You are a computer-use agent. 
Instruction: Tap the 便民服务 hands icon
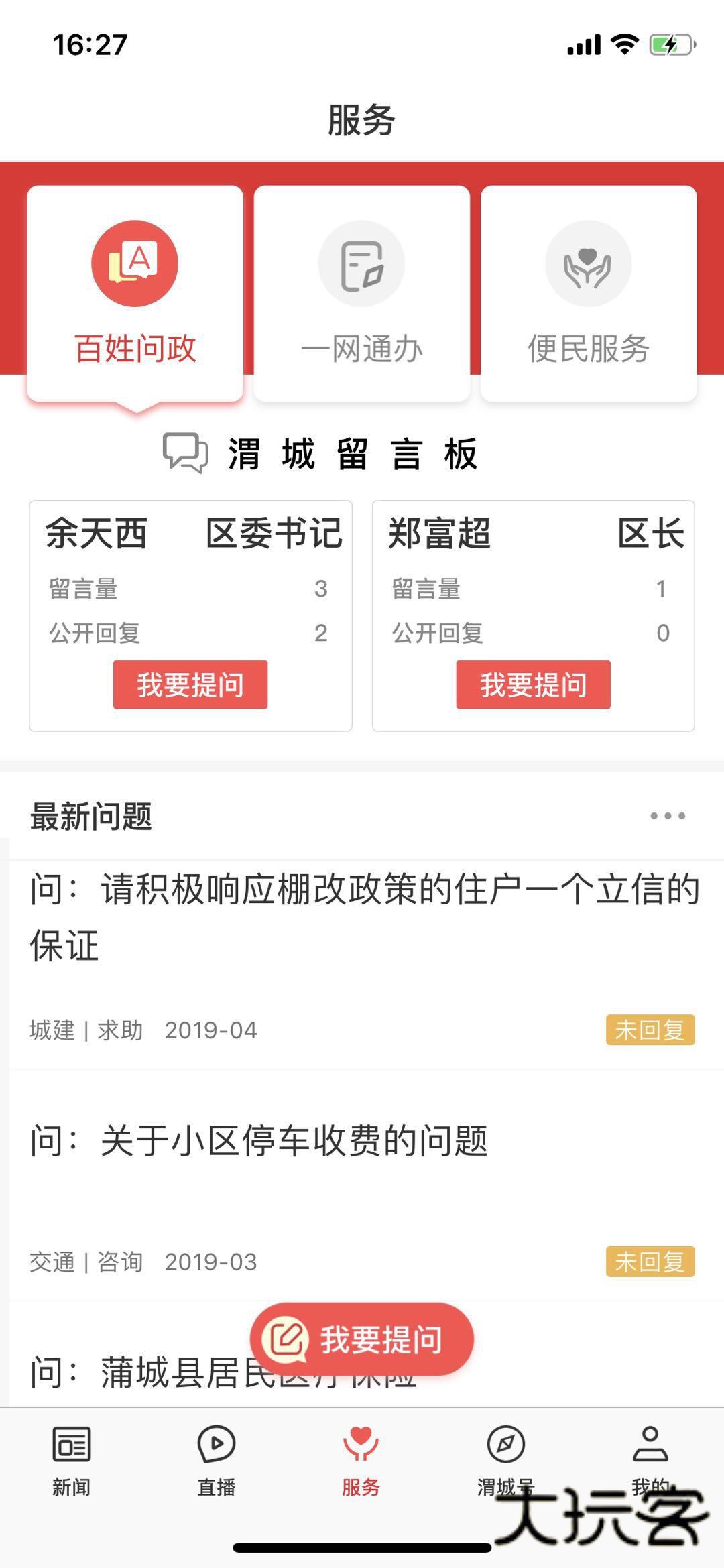pos(588,263)
